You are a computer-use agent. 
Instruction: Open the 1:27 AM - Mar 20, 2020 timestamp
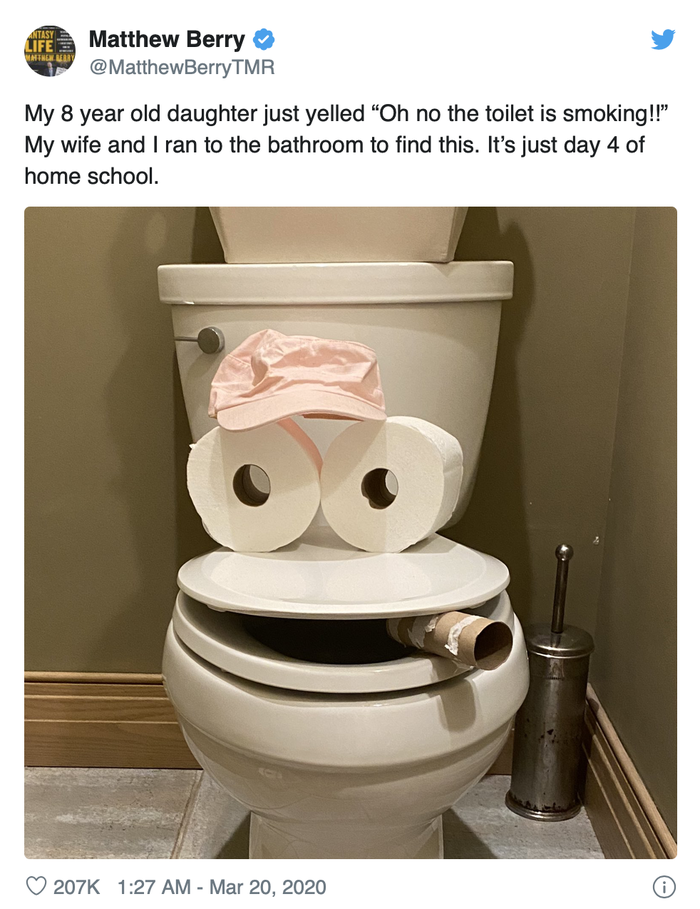(x=221, y=887)
